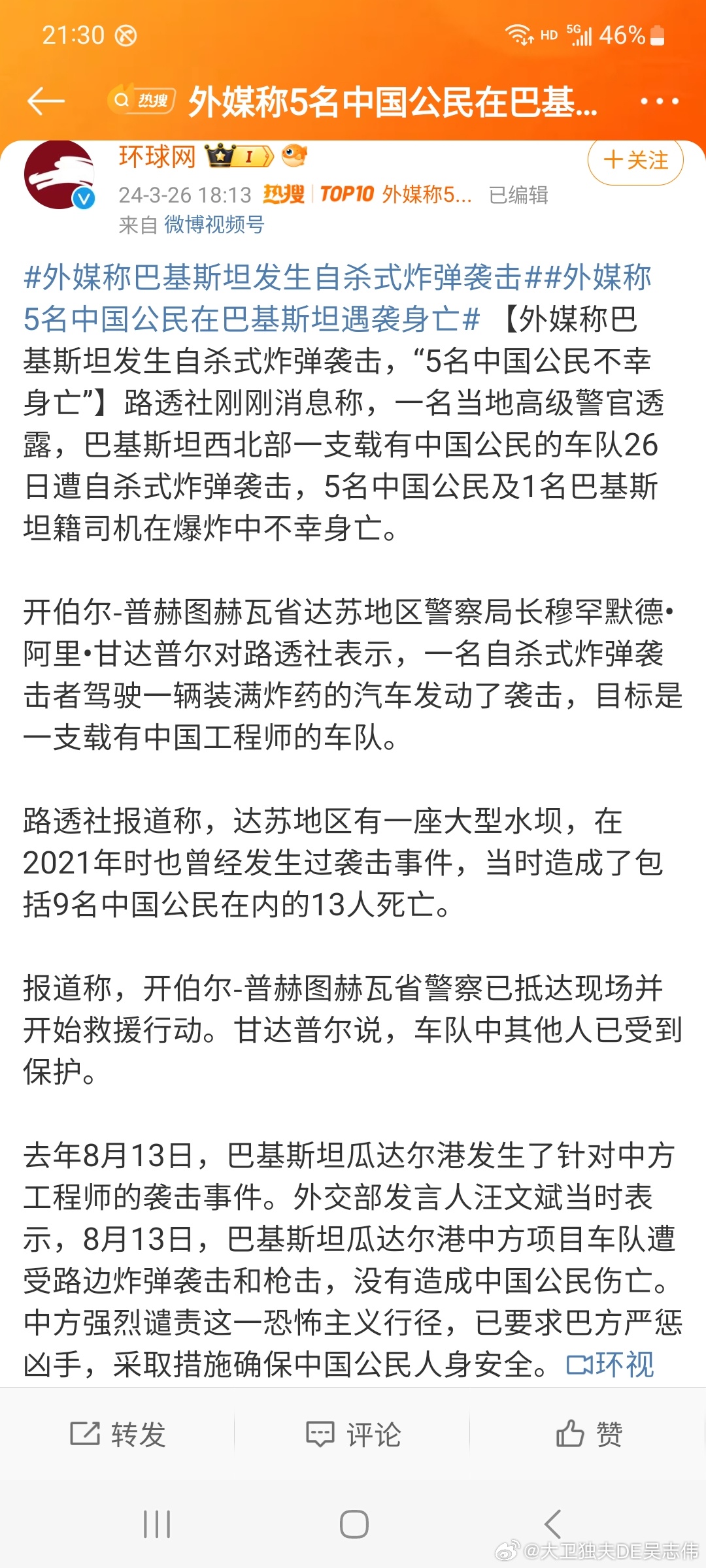Go back using the header arrow
The image size is (706, 1568).
point(46,101)
